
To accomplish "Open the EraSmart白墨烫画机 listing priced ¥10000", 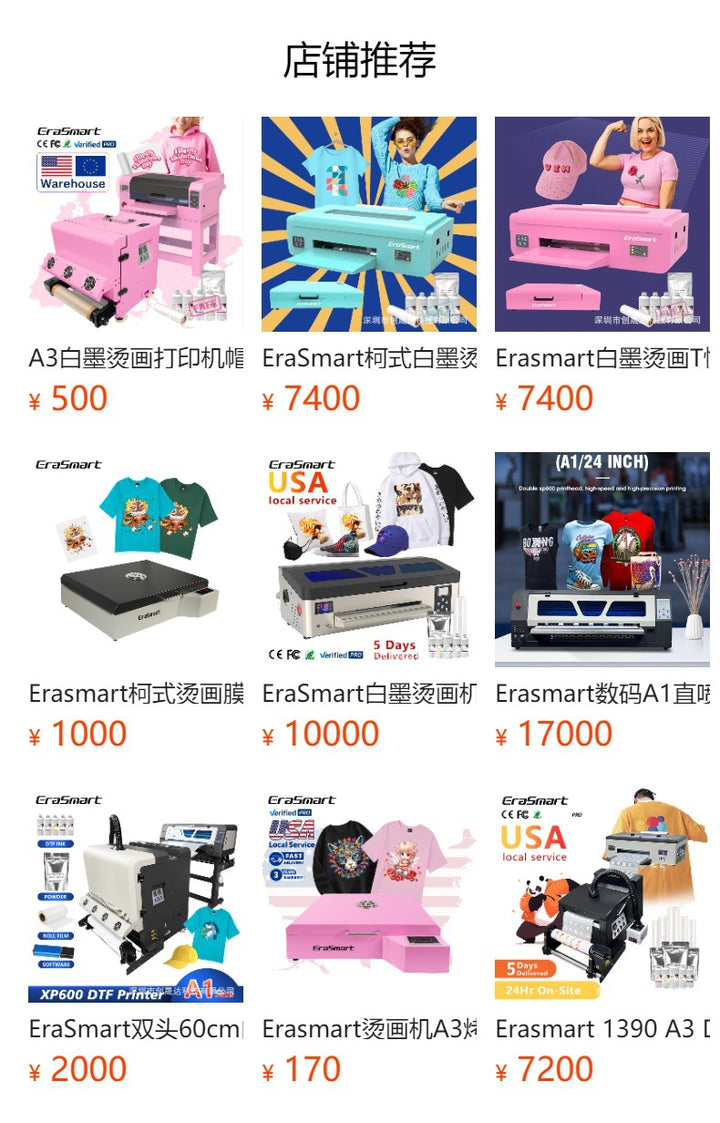I will pyautogui.click(x=369, y=559).
